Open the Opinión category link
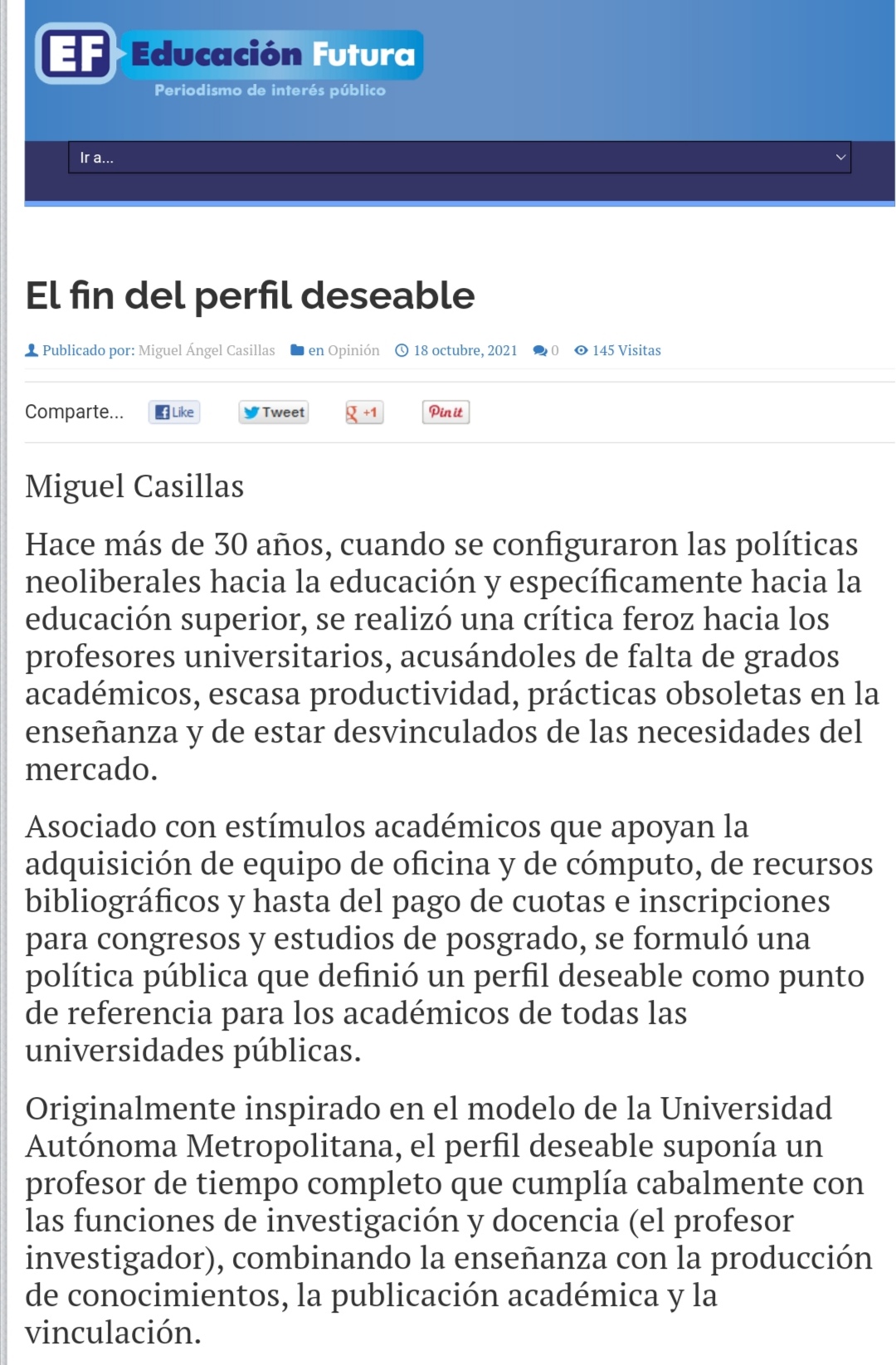 coord(353,350)
